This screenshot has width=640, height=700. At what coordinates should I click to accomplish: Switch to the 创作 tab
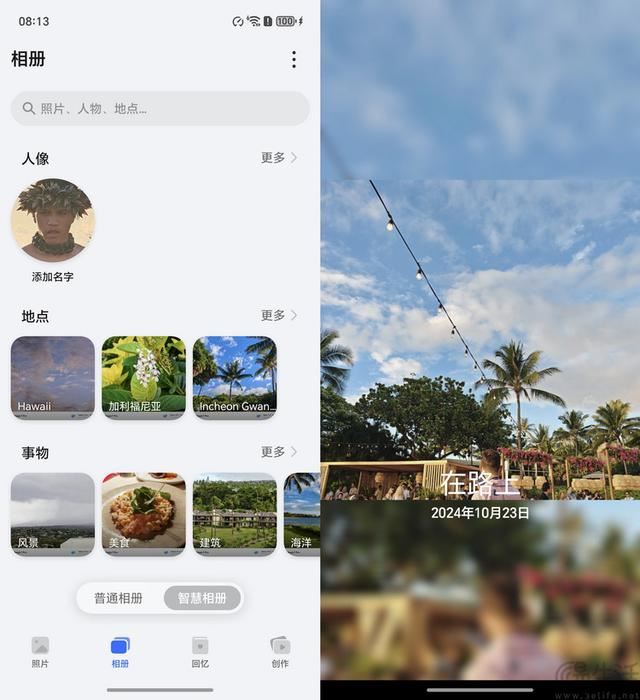click(x=280, y=652)
